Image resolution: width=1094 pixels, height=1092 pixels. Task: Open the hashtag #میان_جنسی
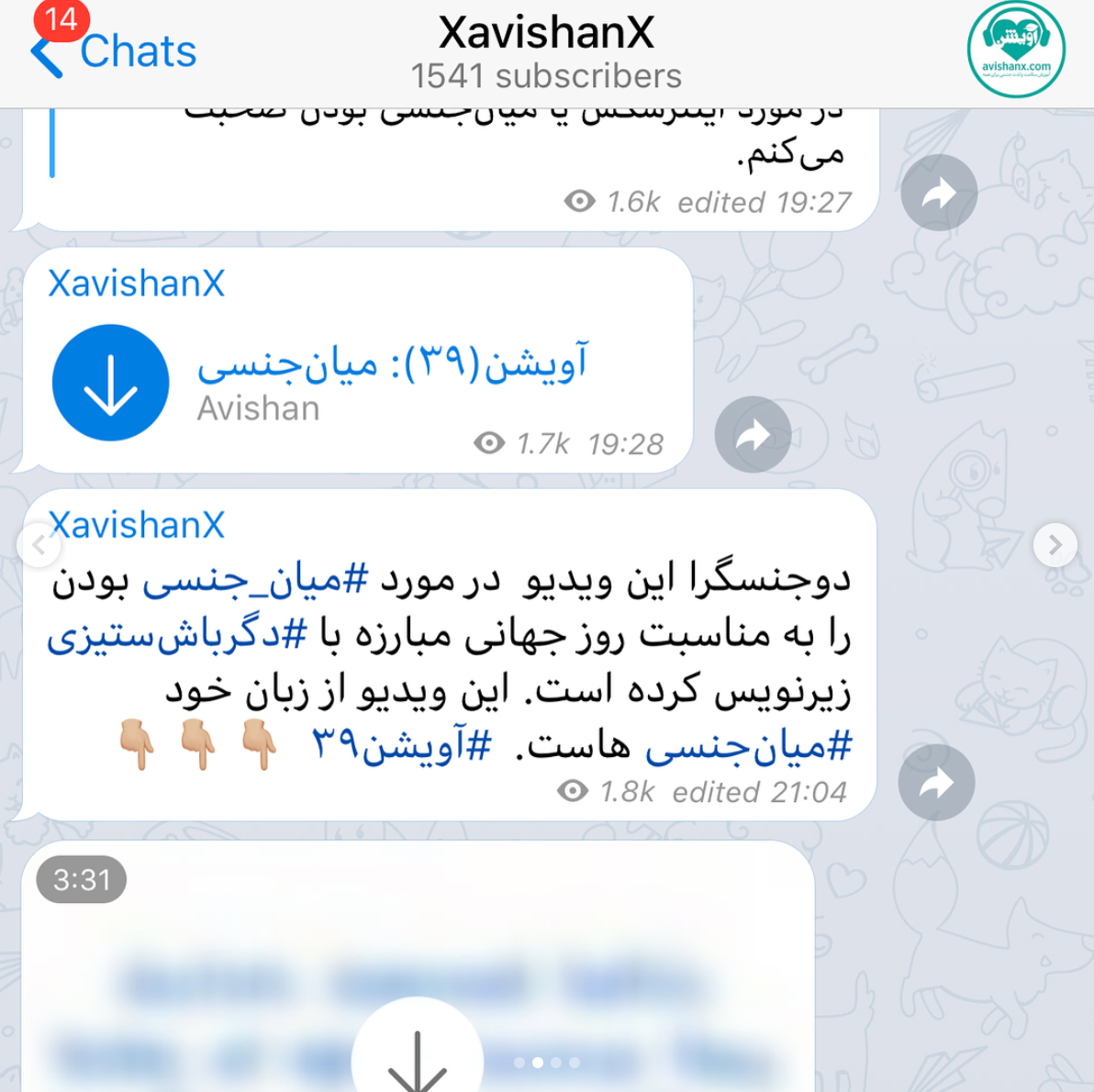point(255,581)
